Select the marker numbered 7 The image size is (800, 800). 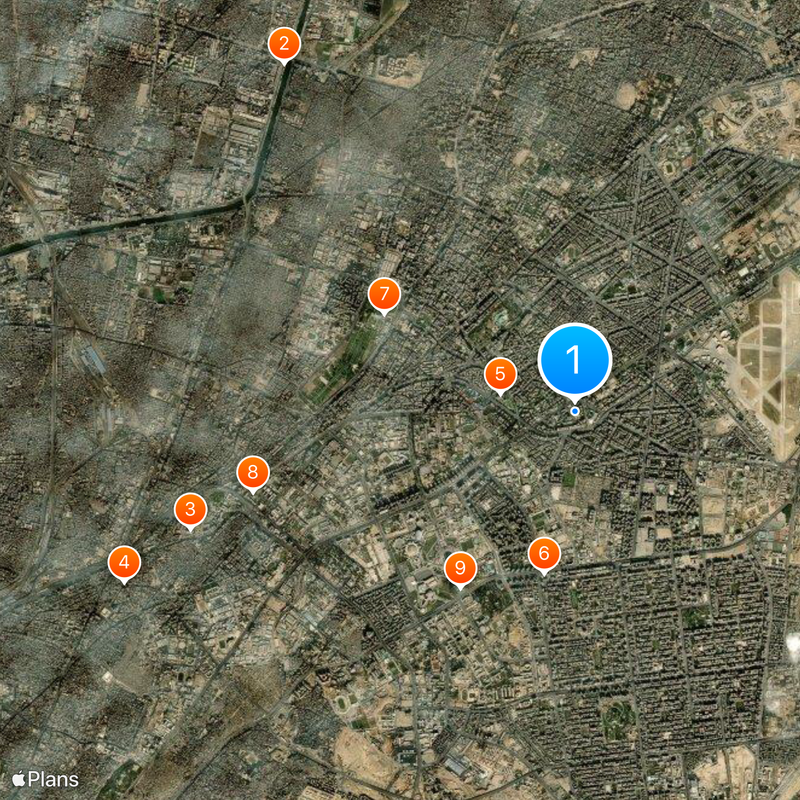384,294
